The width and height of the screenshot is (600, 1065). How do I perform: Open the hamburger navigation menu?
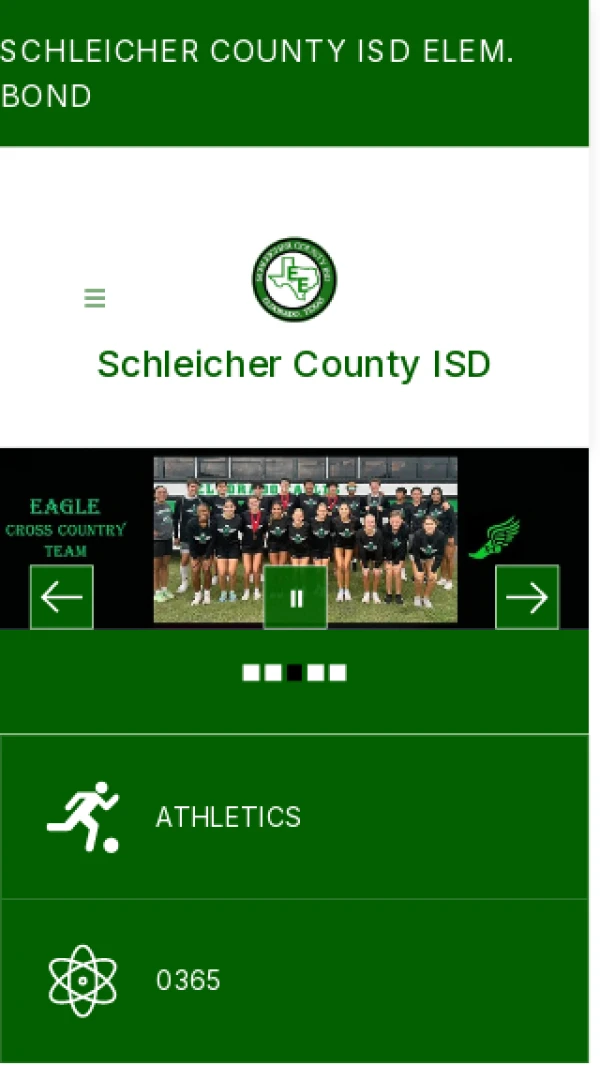95,298
